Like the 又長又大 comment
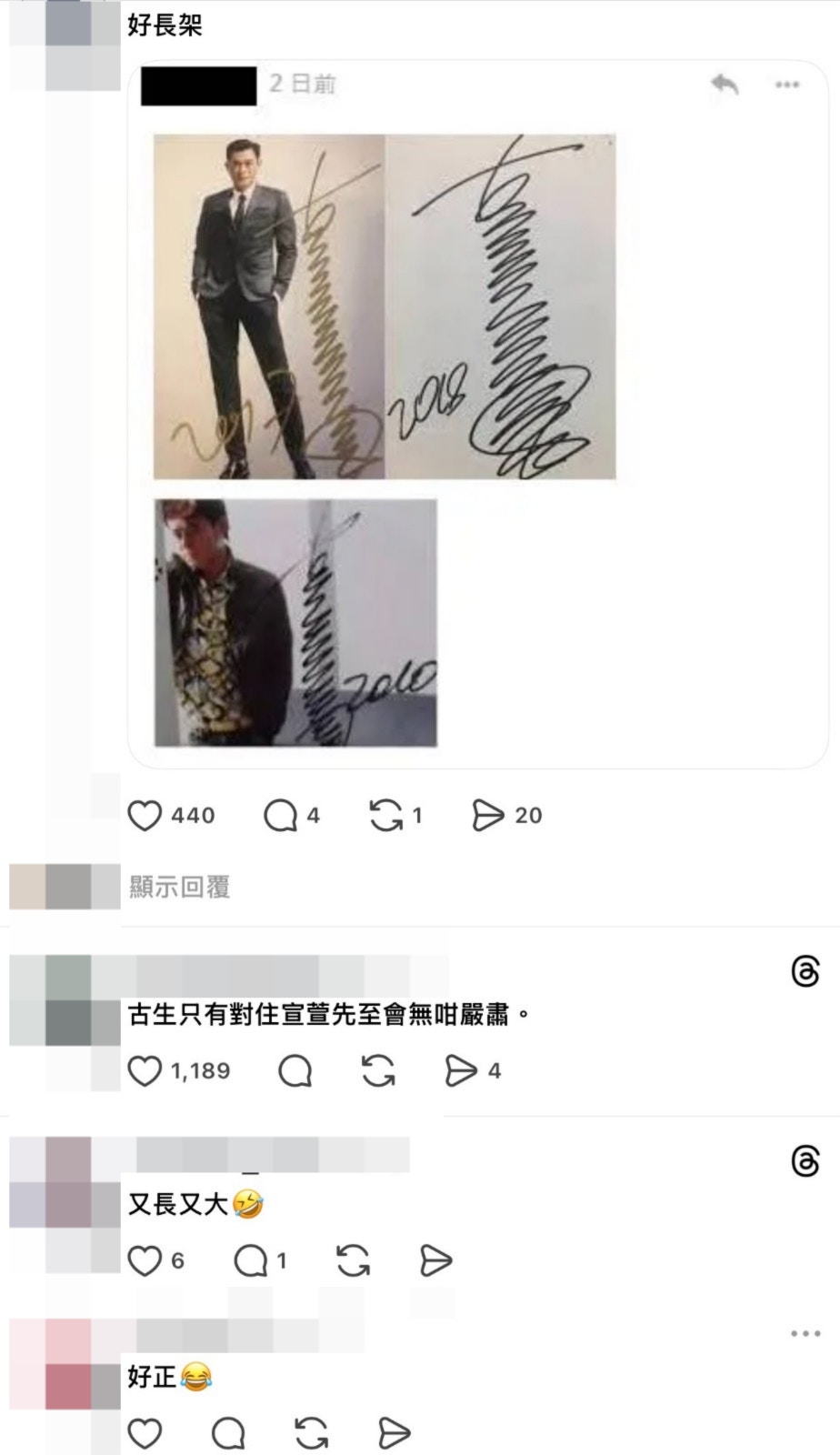Image resolution: width=840 pixels, height=1455 pixels. point(145,1260)
